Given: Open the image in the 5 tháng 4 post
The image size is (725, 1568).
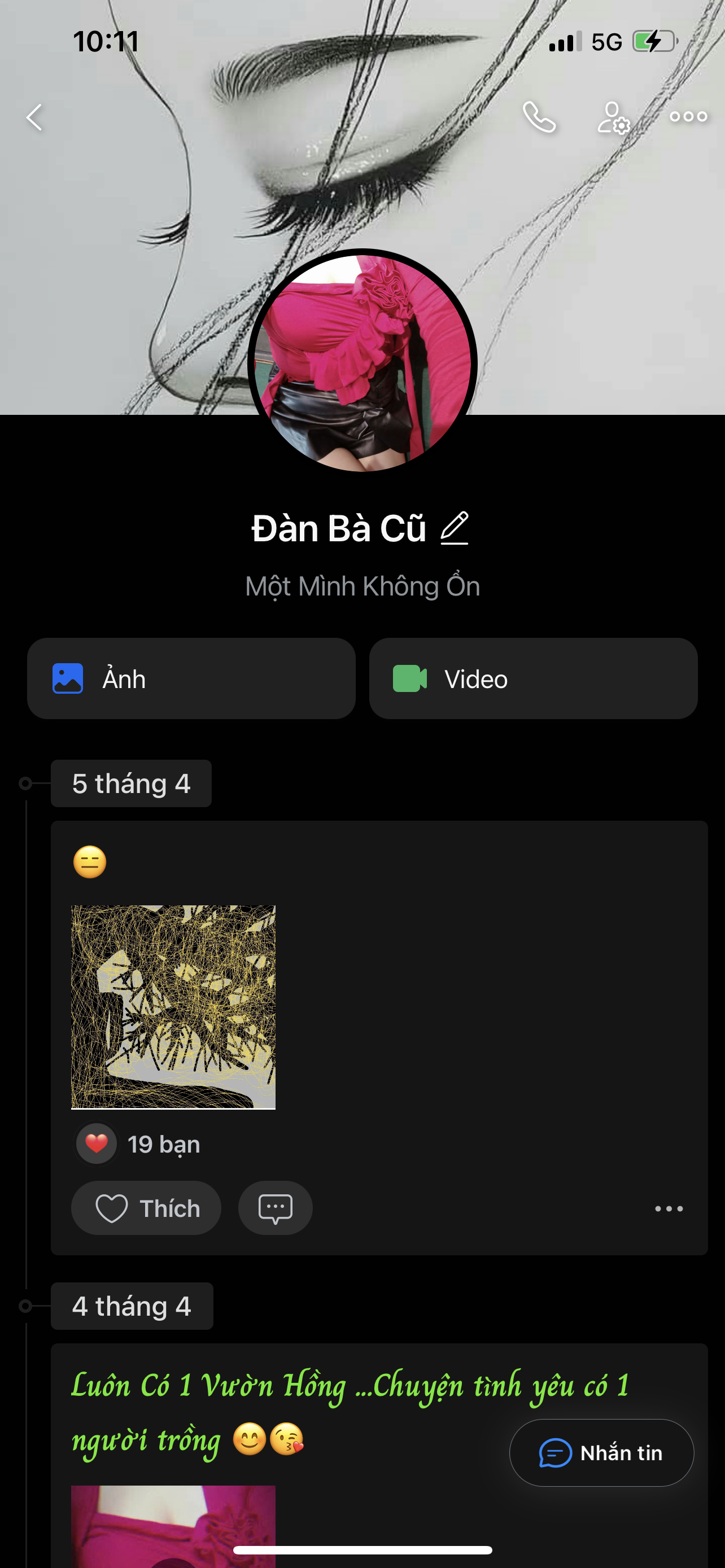Looking at the screenshot, I should pyautogui.click(x=173, y=1007).
